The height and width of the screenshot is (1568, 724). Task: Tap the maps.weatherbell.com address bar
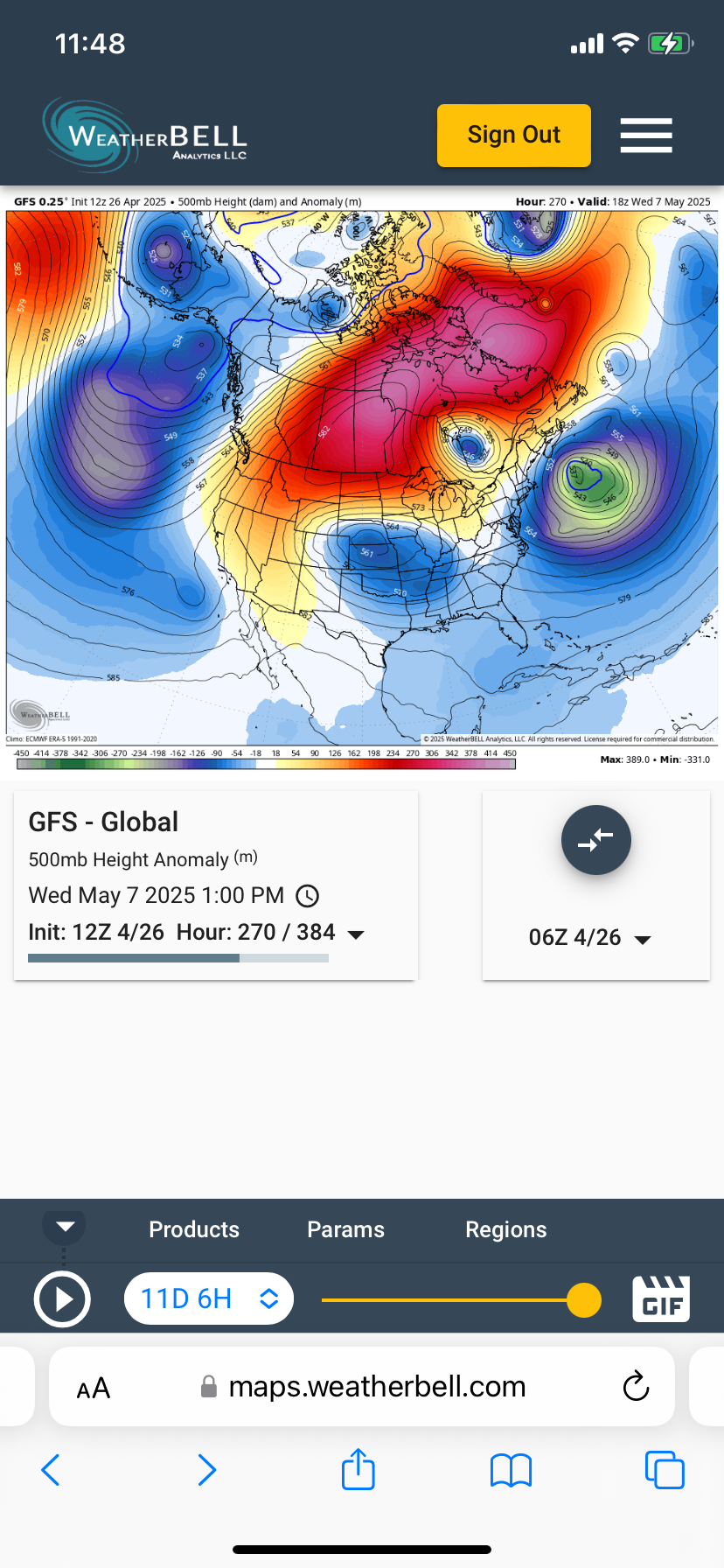coord(376,1387)
